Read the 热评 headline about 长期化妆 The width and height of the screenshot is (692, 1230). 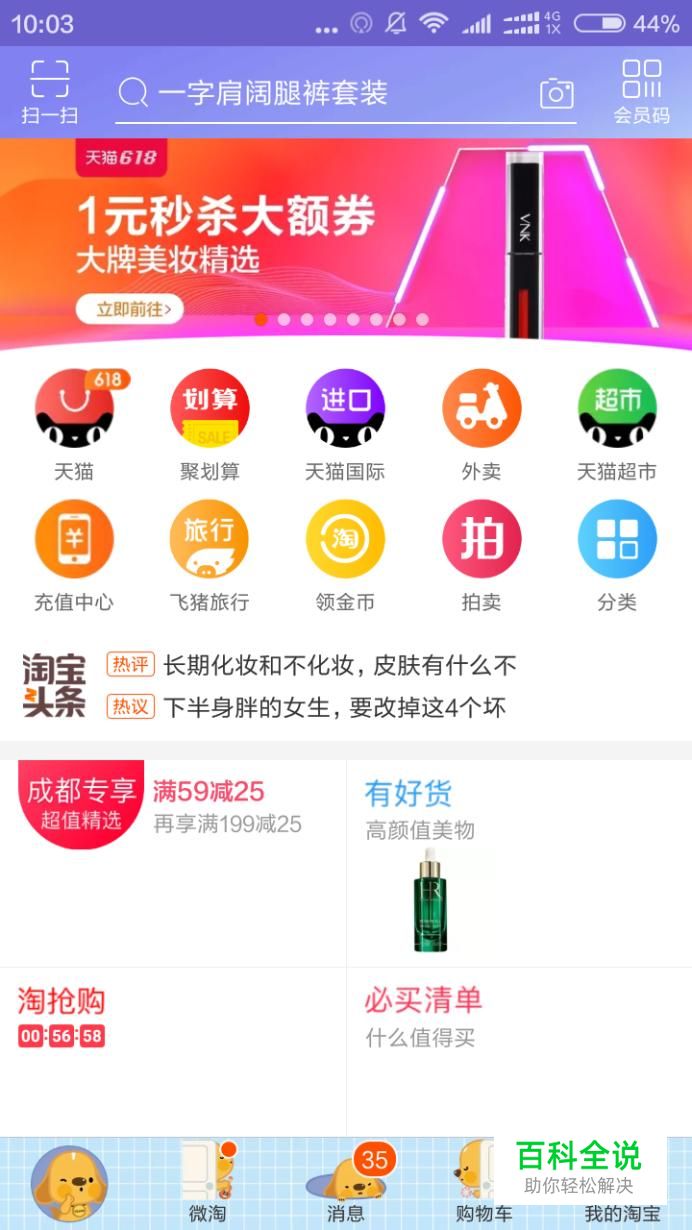pyautogui.click(x=340, y=665)
